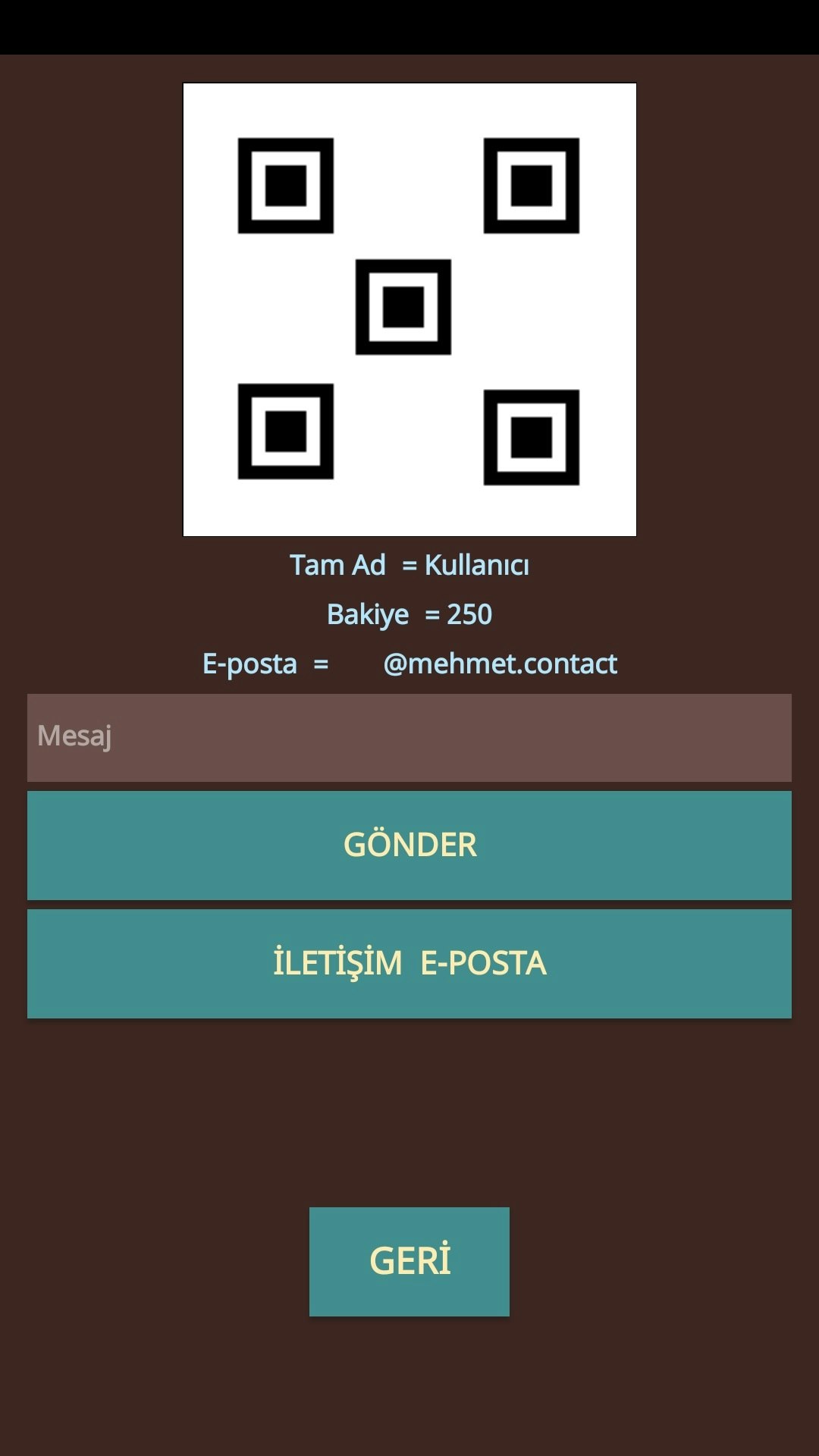
Task: Open İLETİŞİM E-POSTA contact option
Action: [x=409, y=963]
